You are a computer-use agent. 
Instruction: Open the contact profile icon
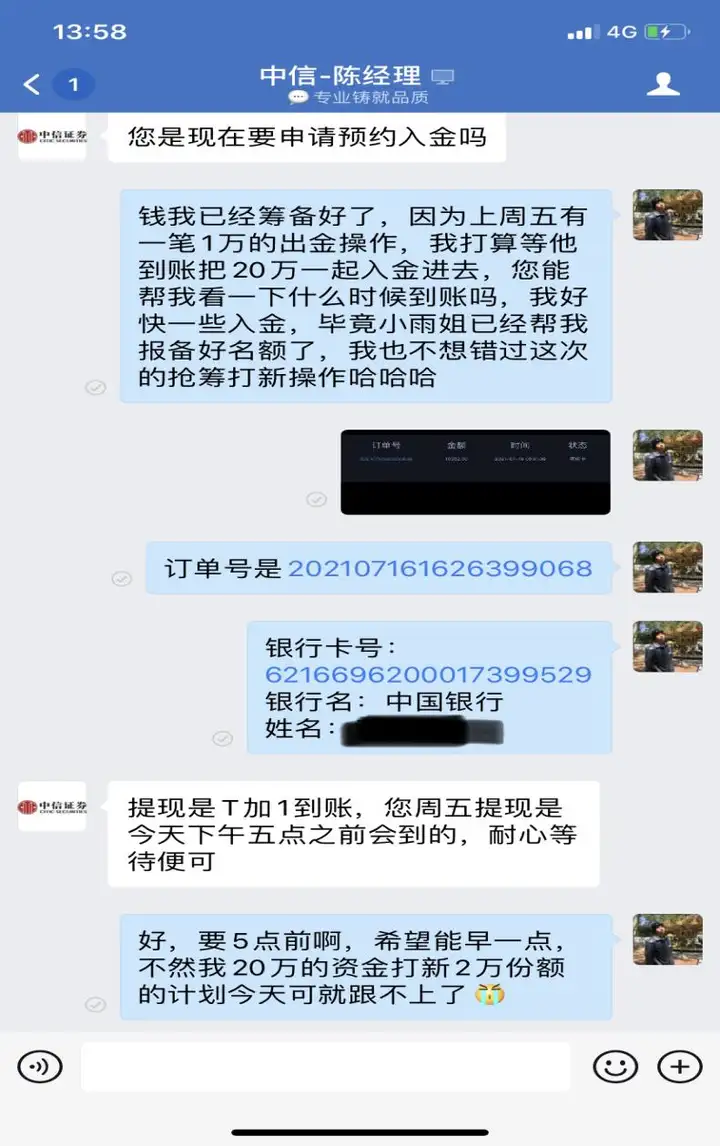663,84
